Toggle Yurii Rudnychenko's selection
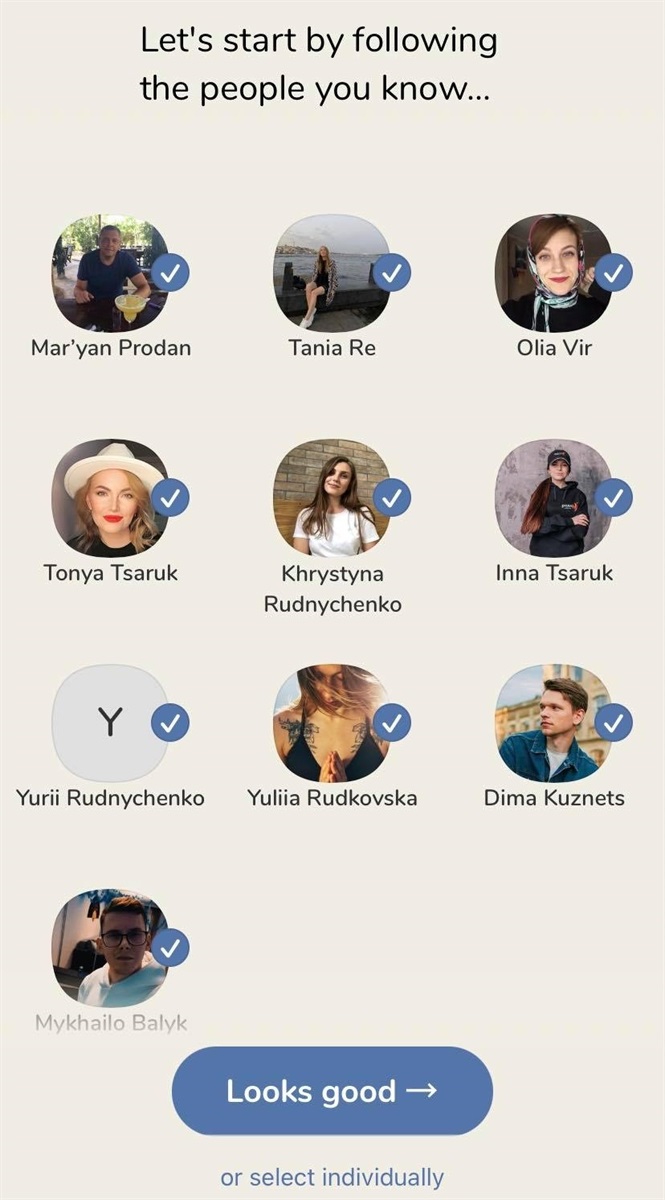This screenshot has height=1200, width=665. coord(171,722)
